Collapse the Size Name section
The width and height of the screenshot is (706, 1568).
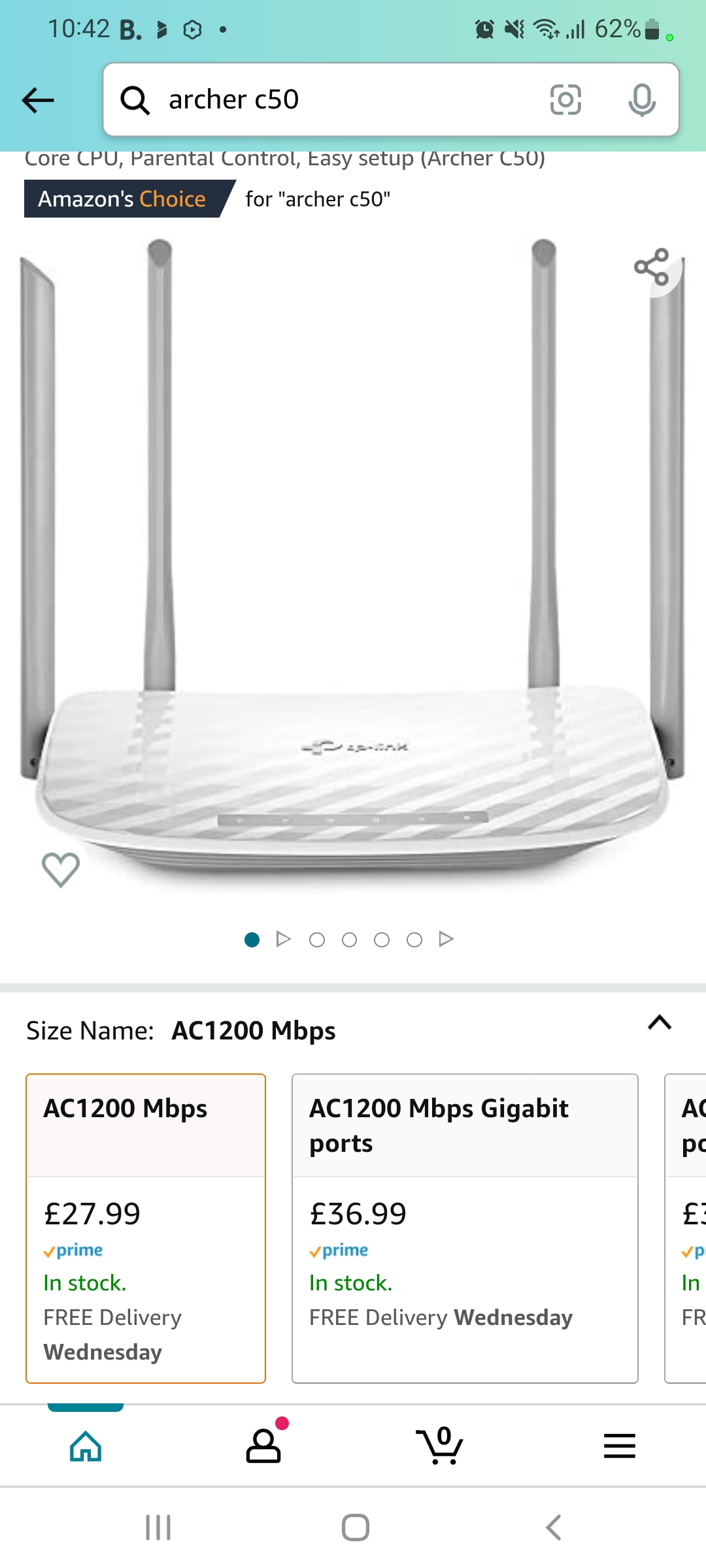point(660,1022)
